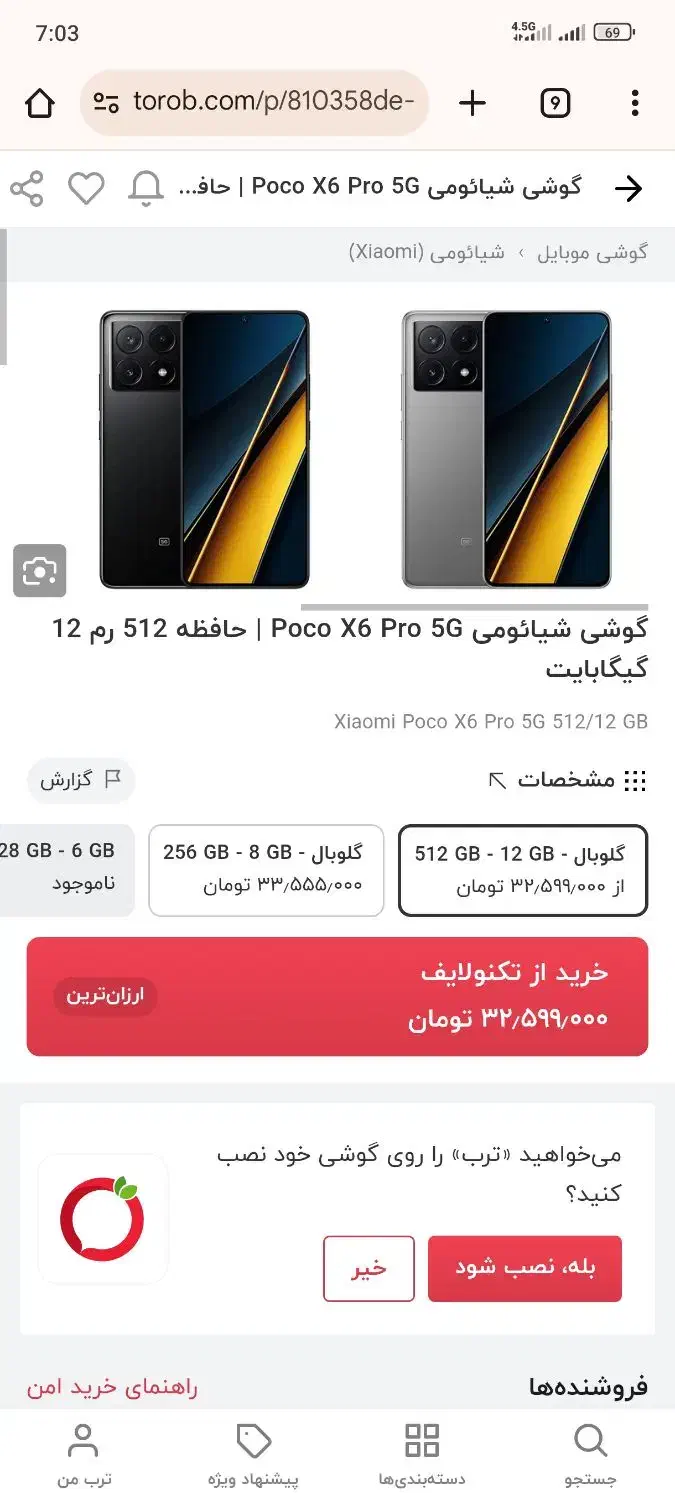Screen dimensions: 675x1500
Task: Open the شیائومی (Xiaomi) breadcrumb link
Action: pyautogui.click(x=427, y=252)
